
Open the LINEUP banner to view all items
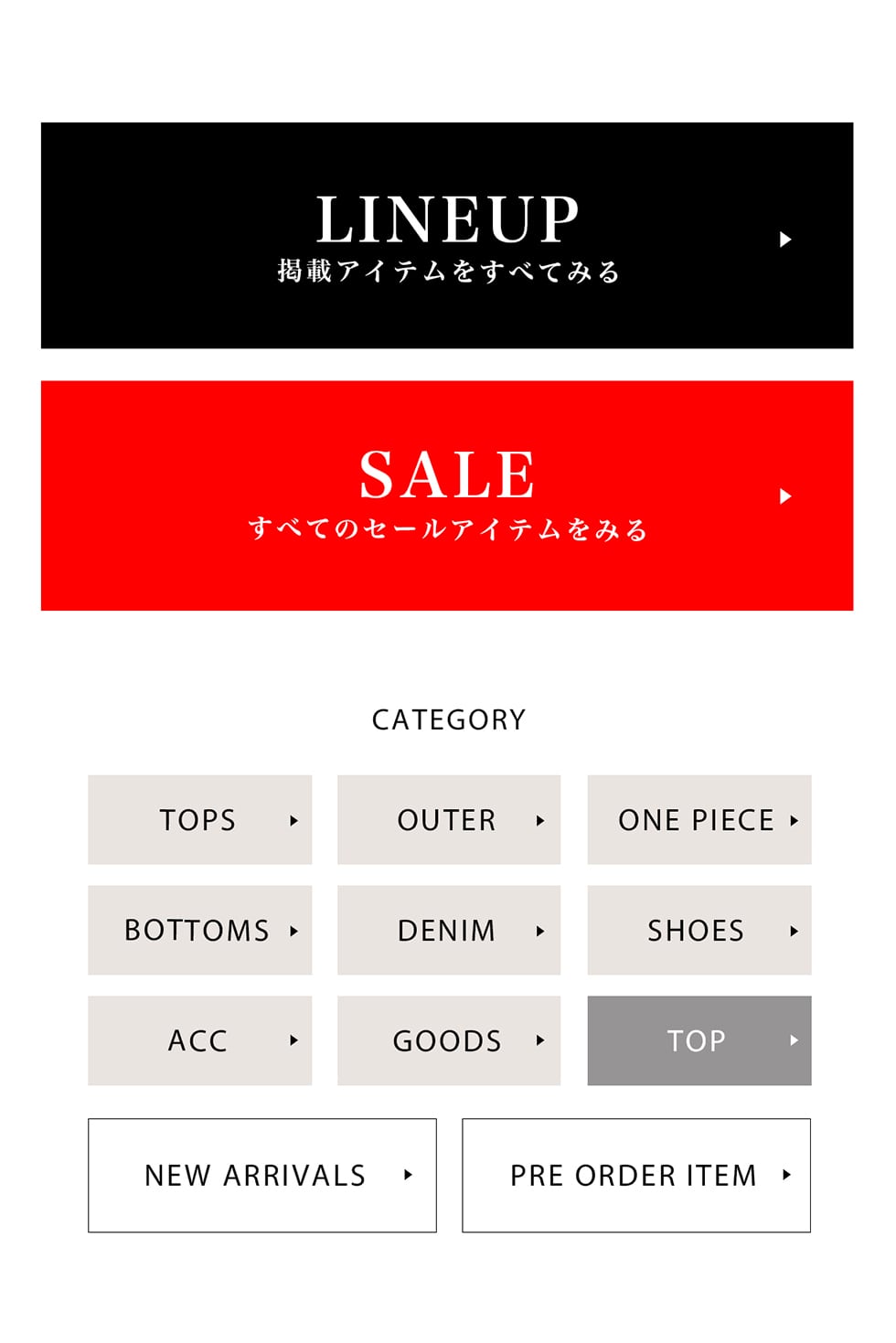[447, 236]
